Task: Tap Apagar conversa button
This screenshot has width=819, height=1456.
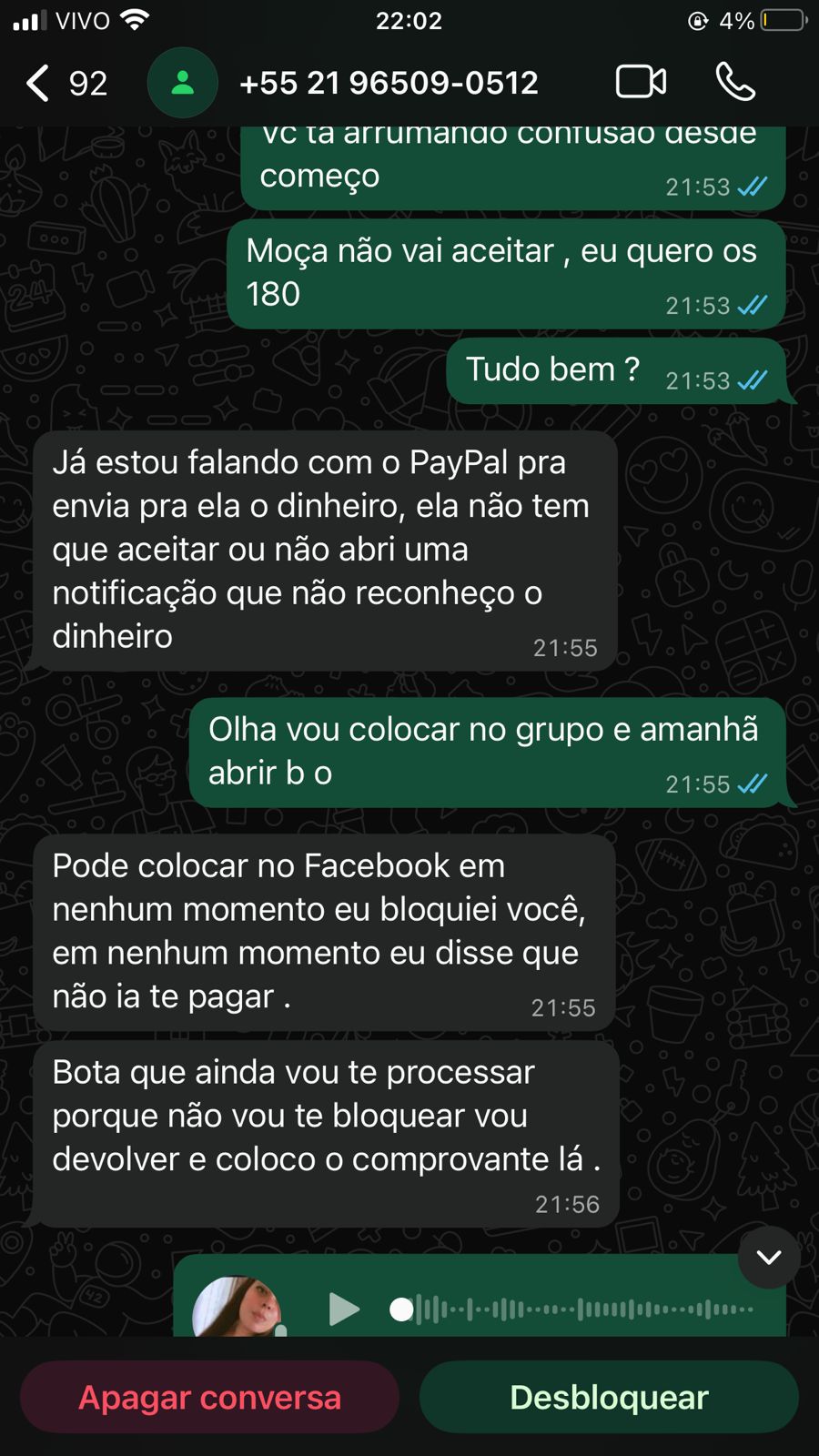Action: pyautogui.click(x=210, y=1397)
